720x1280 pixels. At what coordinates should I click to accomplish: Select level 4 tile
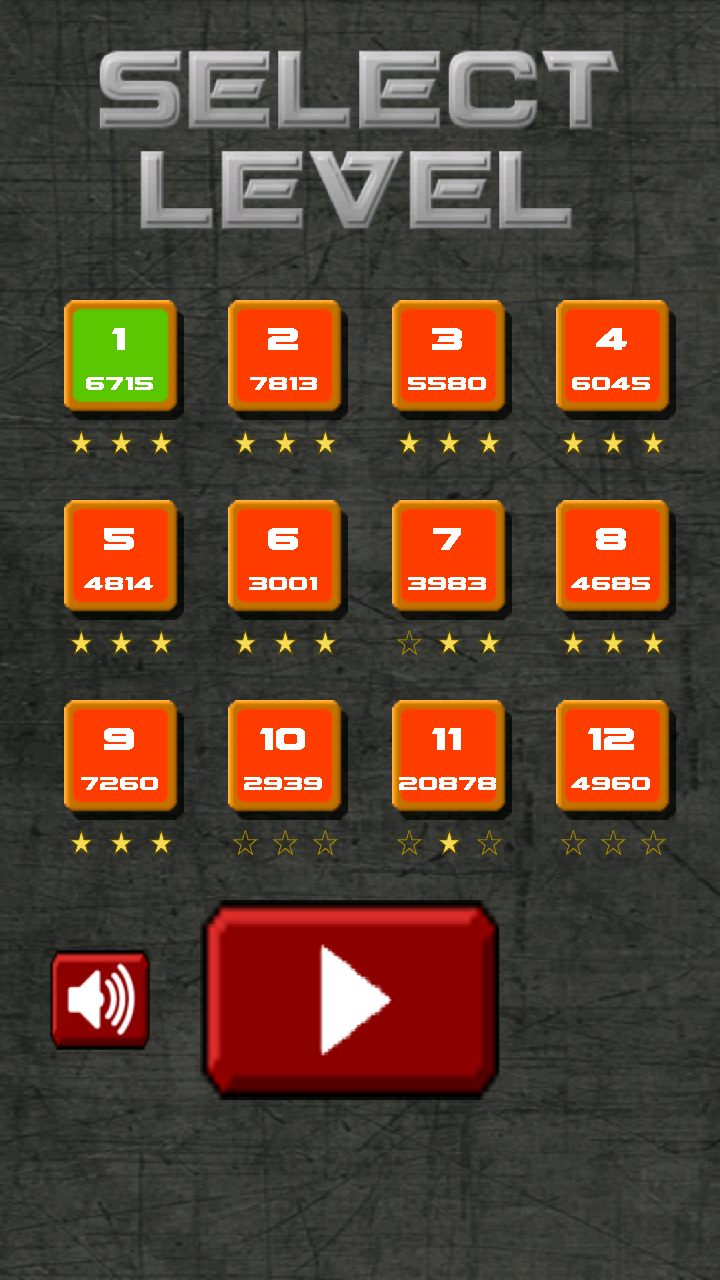tap(613, 355)
